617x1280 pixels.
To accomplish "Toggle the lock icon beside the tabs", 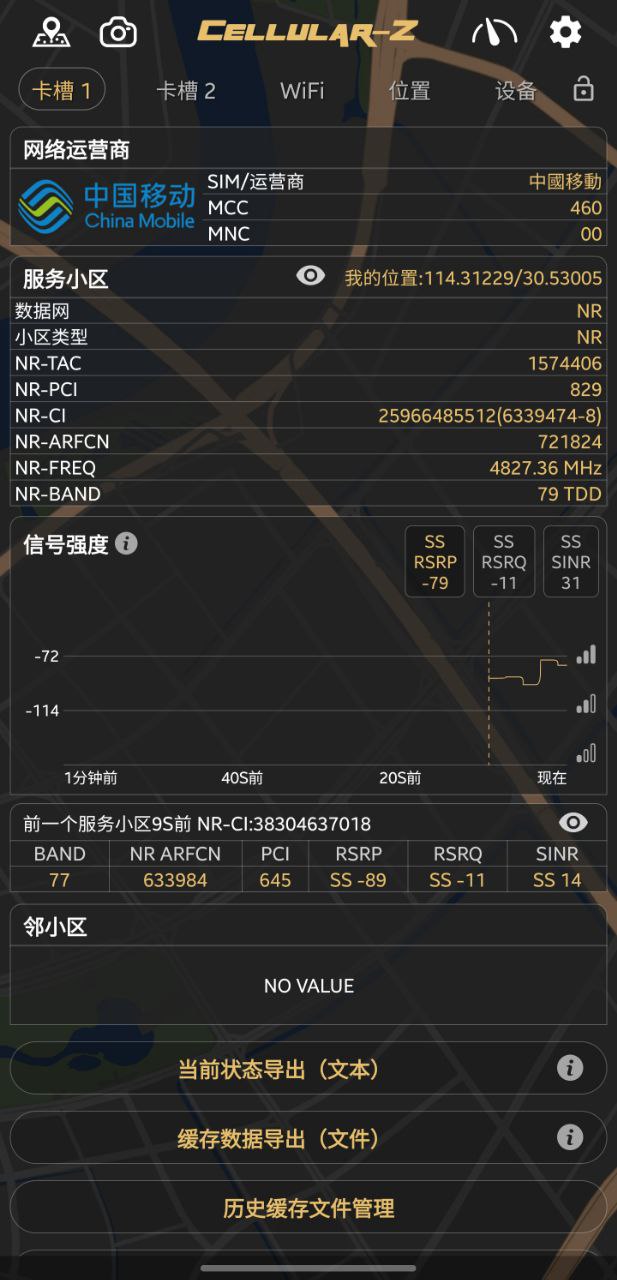I will point(583,90).
